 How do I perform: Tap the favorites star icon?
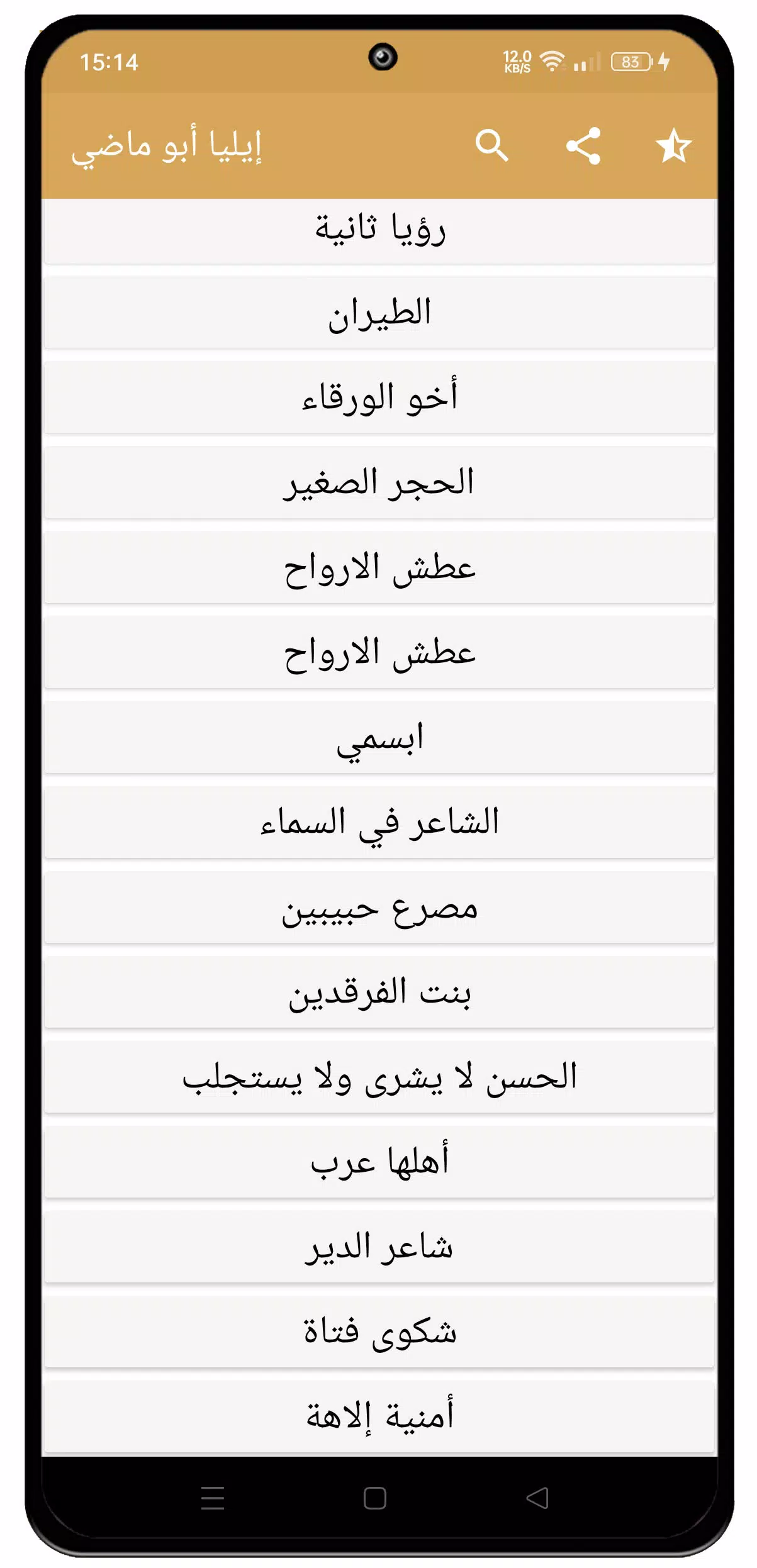coord(673,146)
